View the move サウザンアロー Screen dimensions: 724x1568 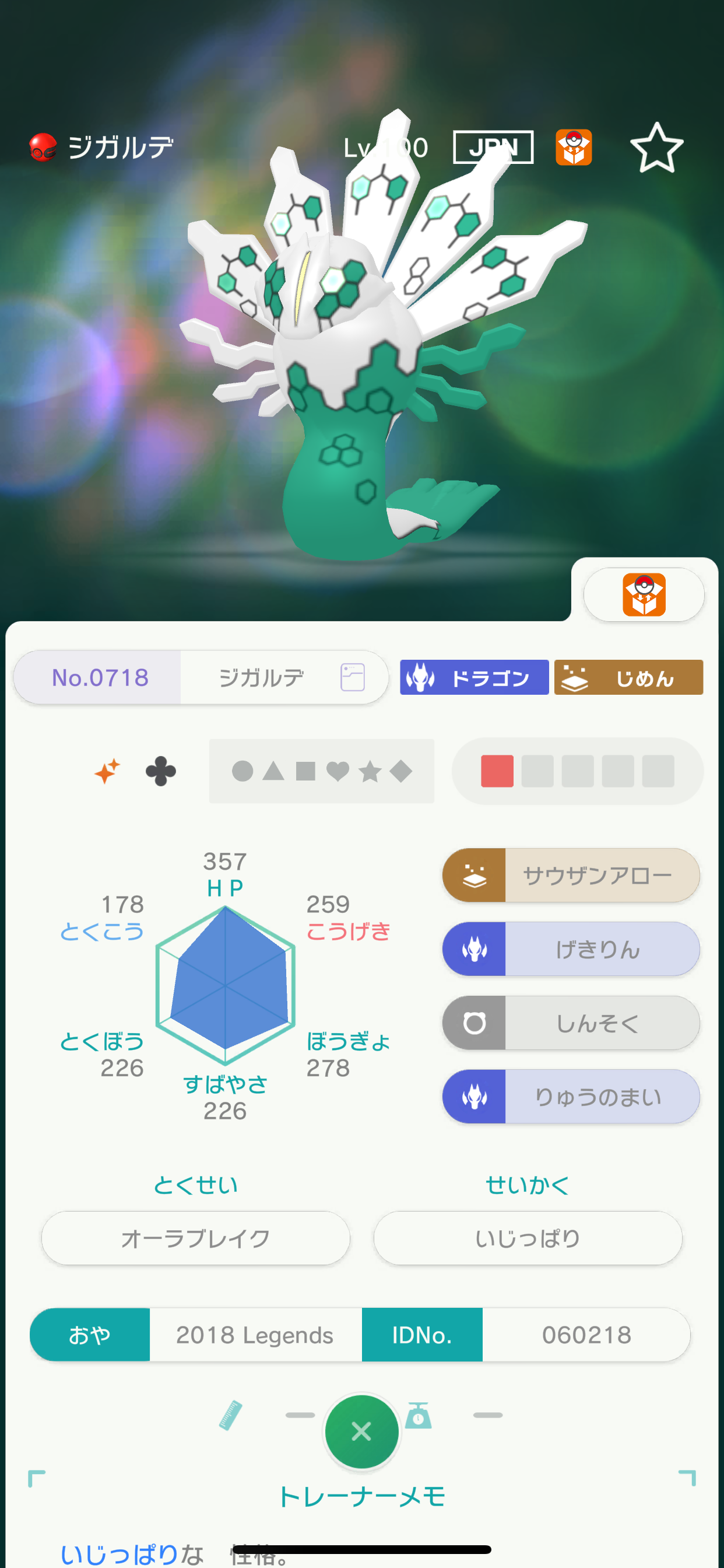coord(571,874)
